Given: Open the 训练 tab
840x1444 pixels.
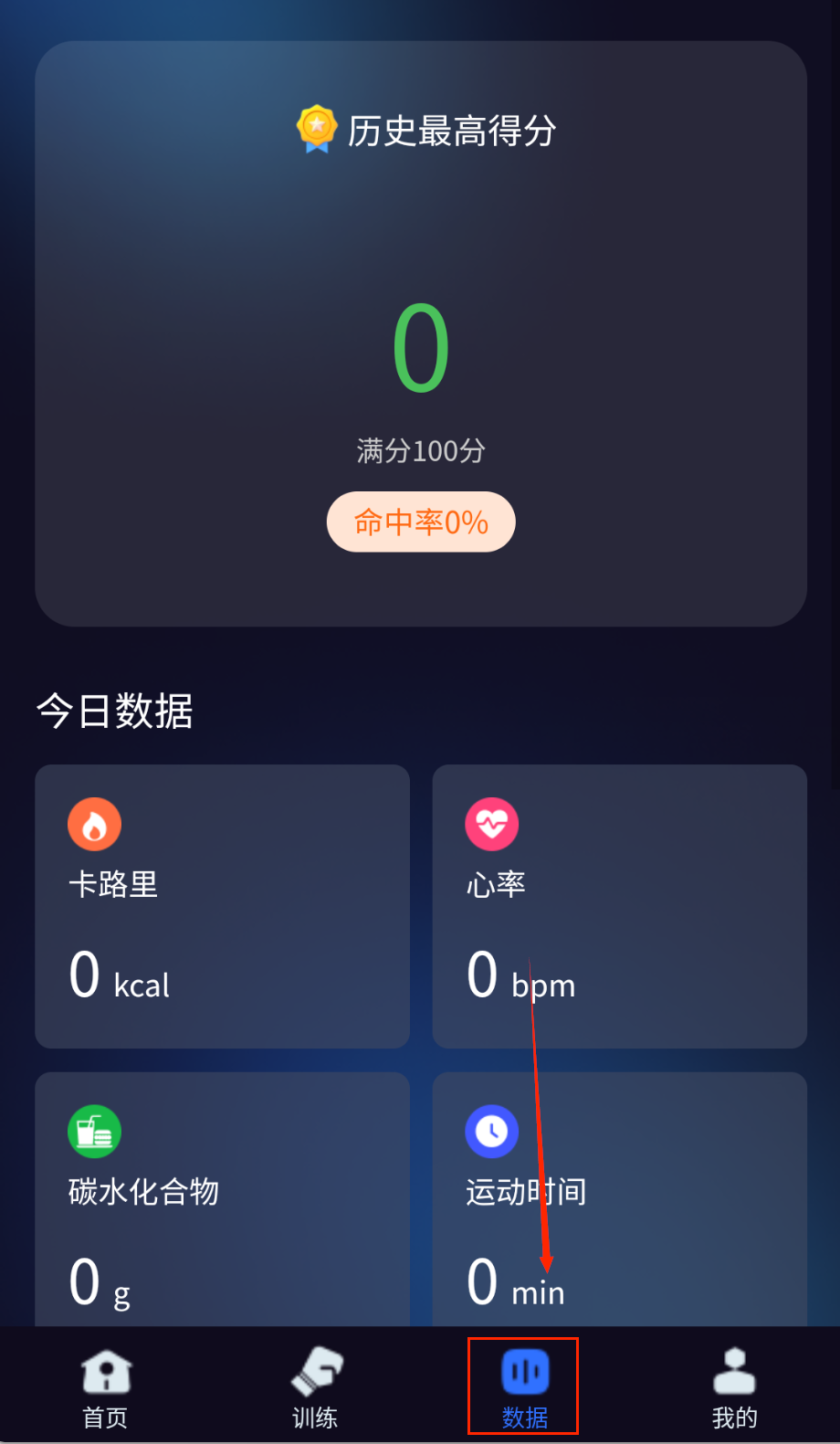Looking at the screenshot, I should point(315,1386).
